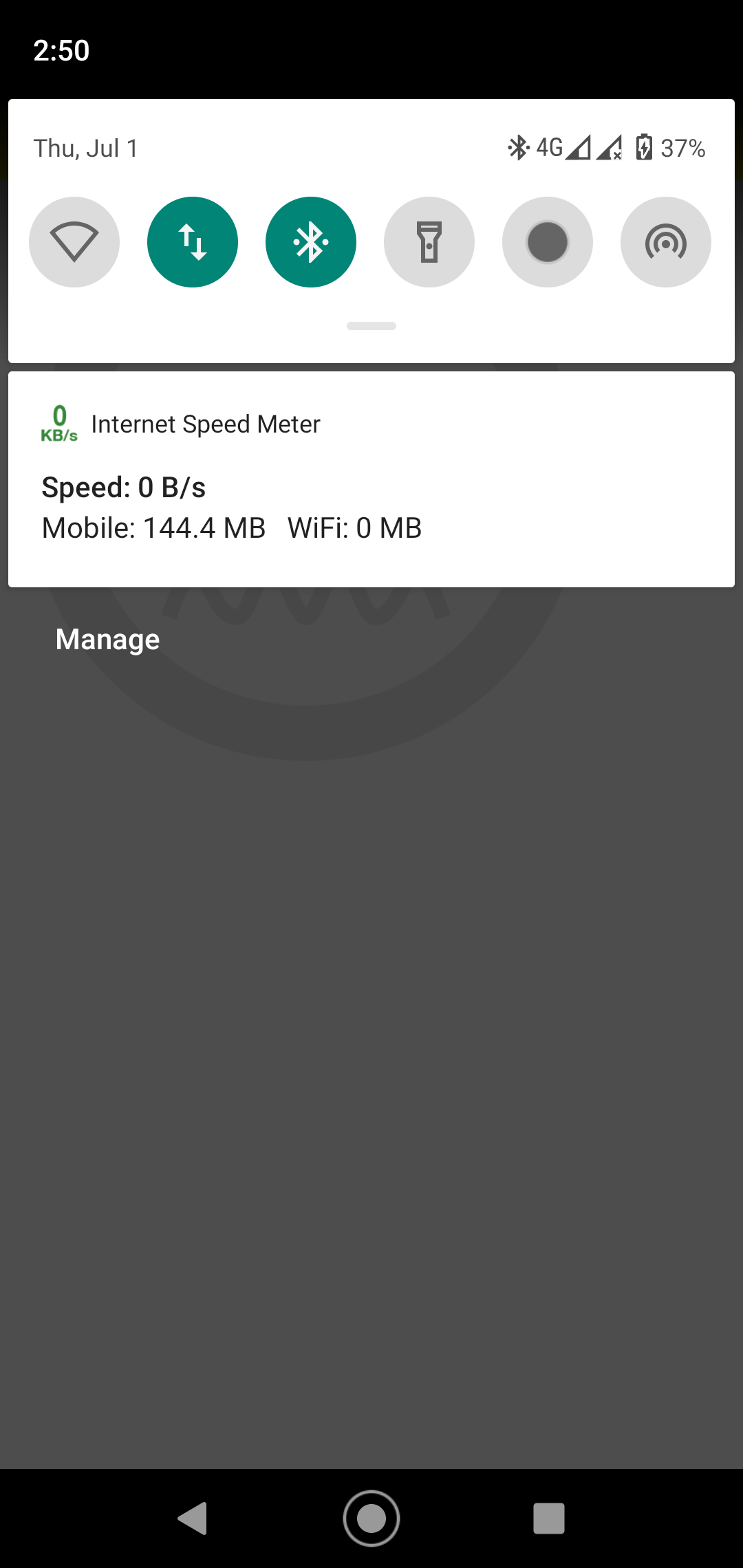Disable the mobile data tile
This screenshot has width=743, height=1568.
(x=193, y=242)
